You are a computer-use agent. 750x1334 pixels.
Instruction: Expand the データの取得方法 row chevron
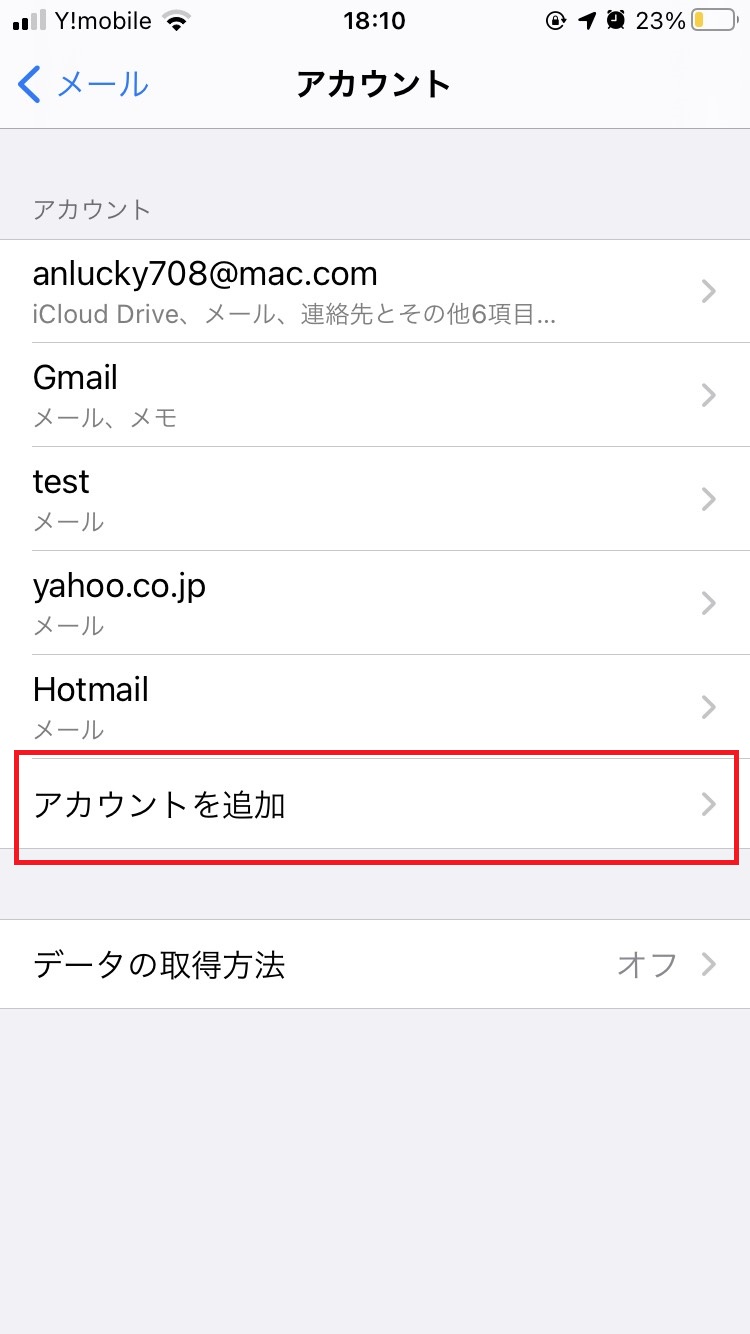[x=709, y=964]
